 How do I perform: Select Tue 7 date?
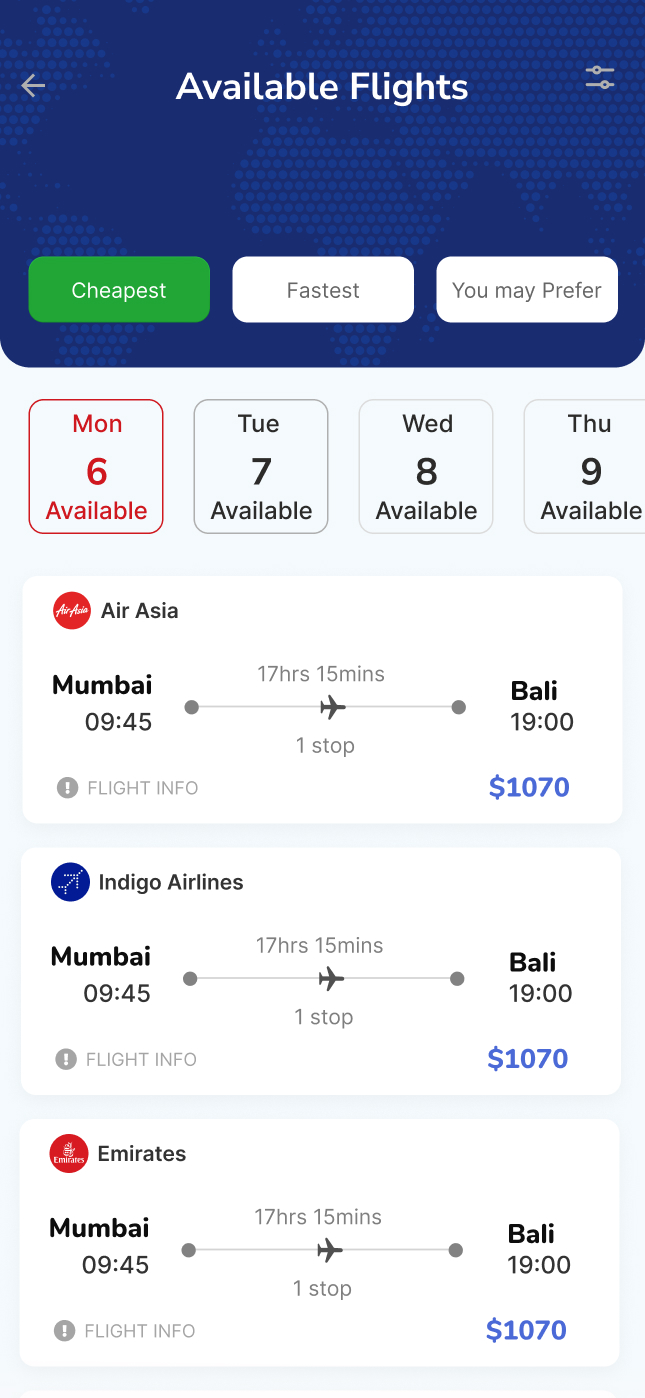coord(261,466)
